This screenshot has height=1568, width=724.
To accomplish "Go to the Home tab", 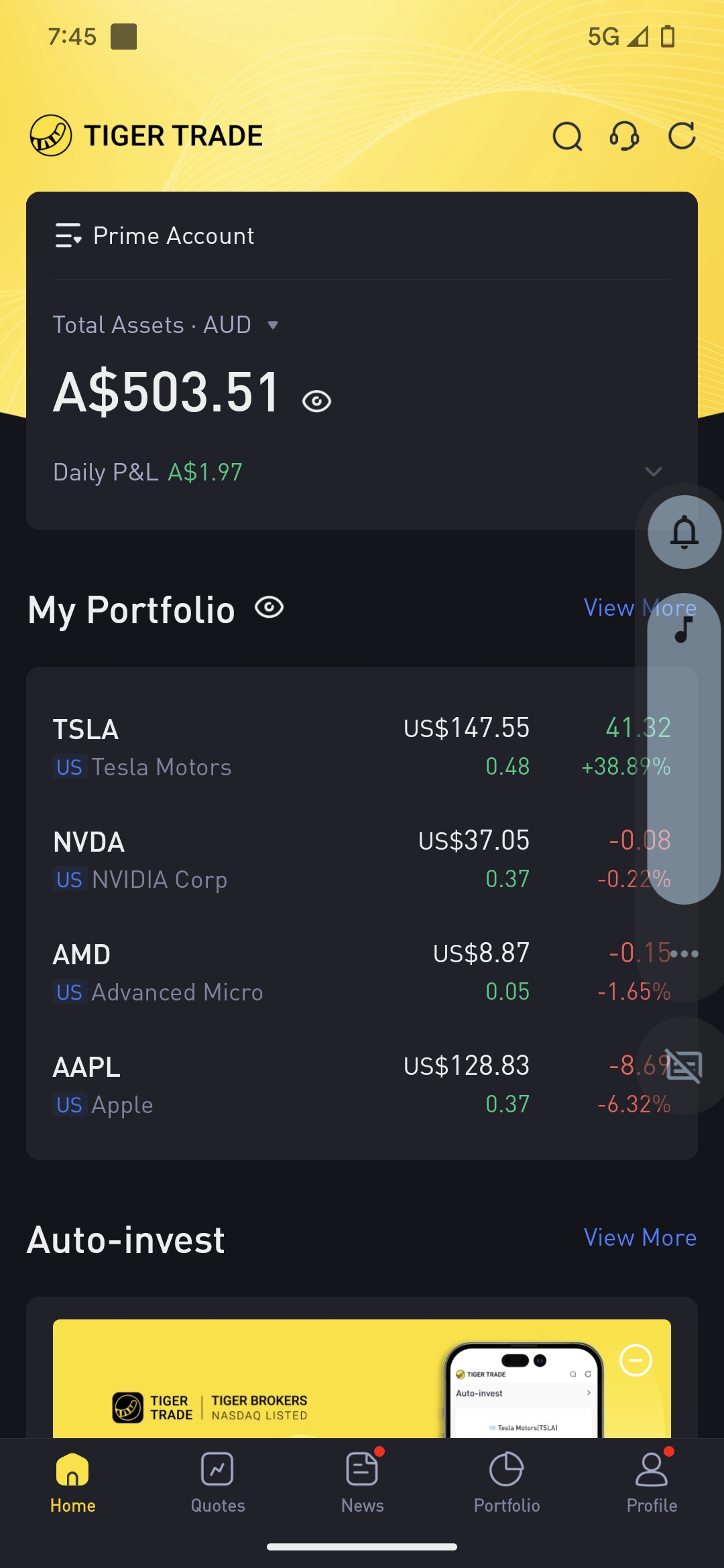I will pos(72,1482).
